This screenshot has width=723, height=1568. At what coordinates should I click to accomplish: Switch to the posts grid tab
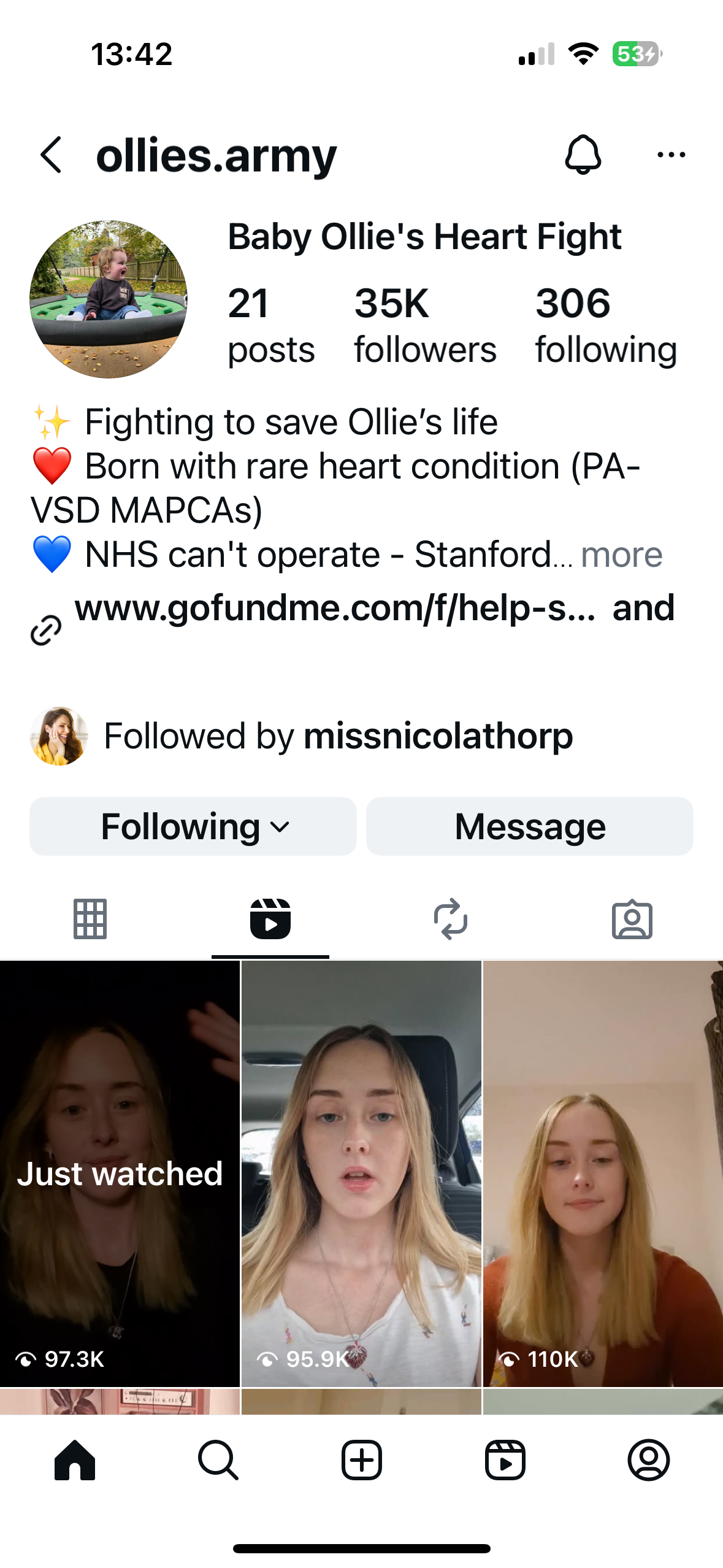[x=90, y=918]
